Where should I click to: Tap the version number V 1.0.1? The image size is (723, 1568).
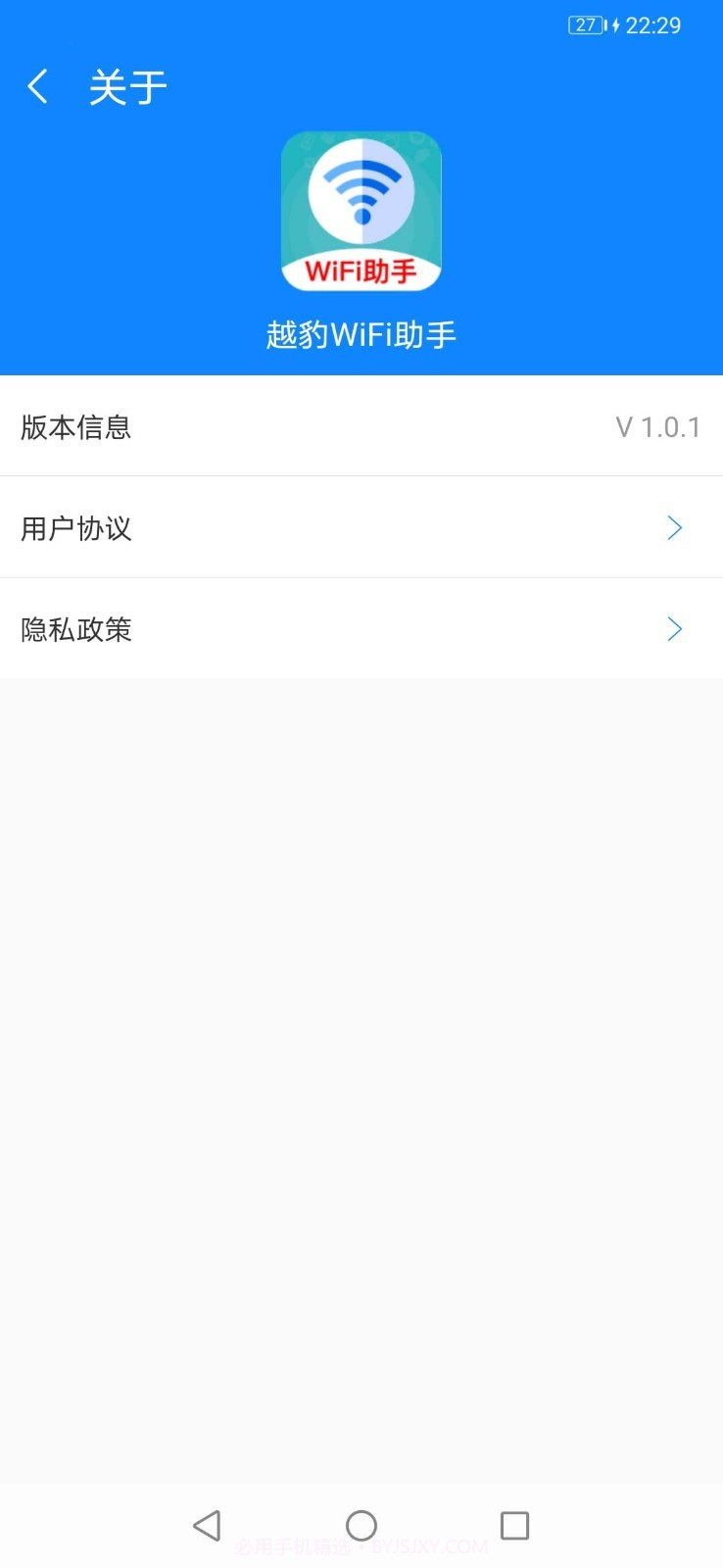tap(658, 427)
